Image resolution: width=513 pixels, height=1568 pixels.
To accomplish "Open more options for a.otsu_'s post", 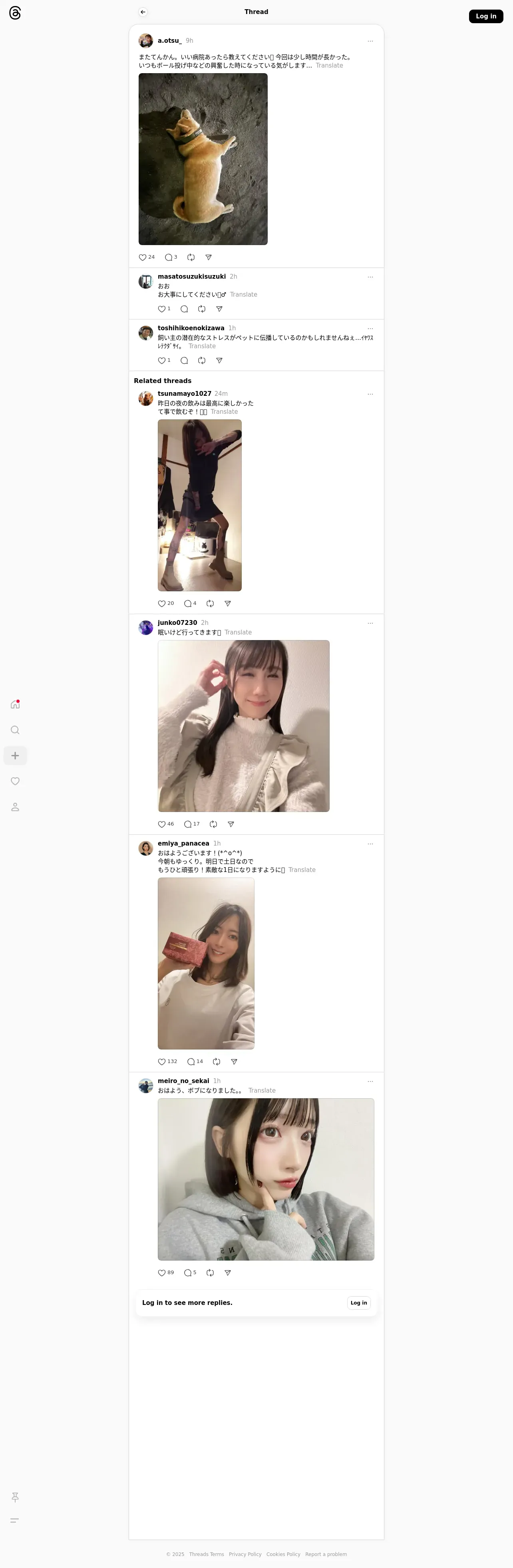I will coord(370,42).
